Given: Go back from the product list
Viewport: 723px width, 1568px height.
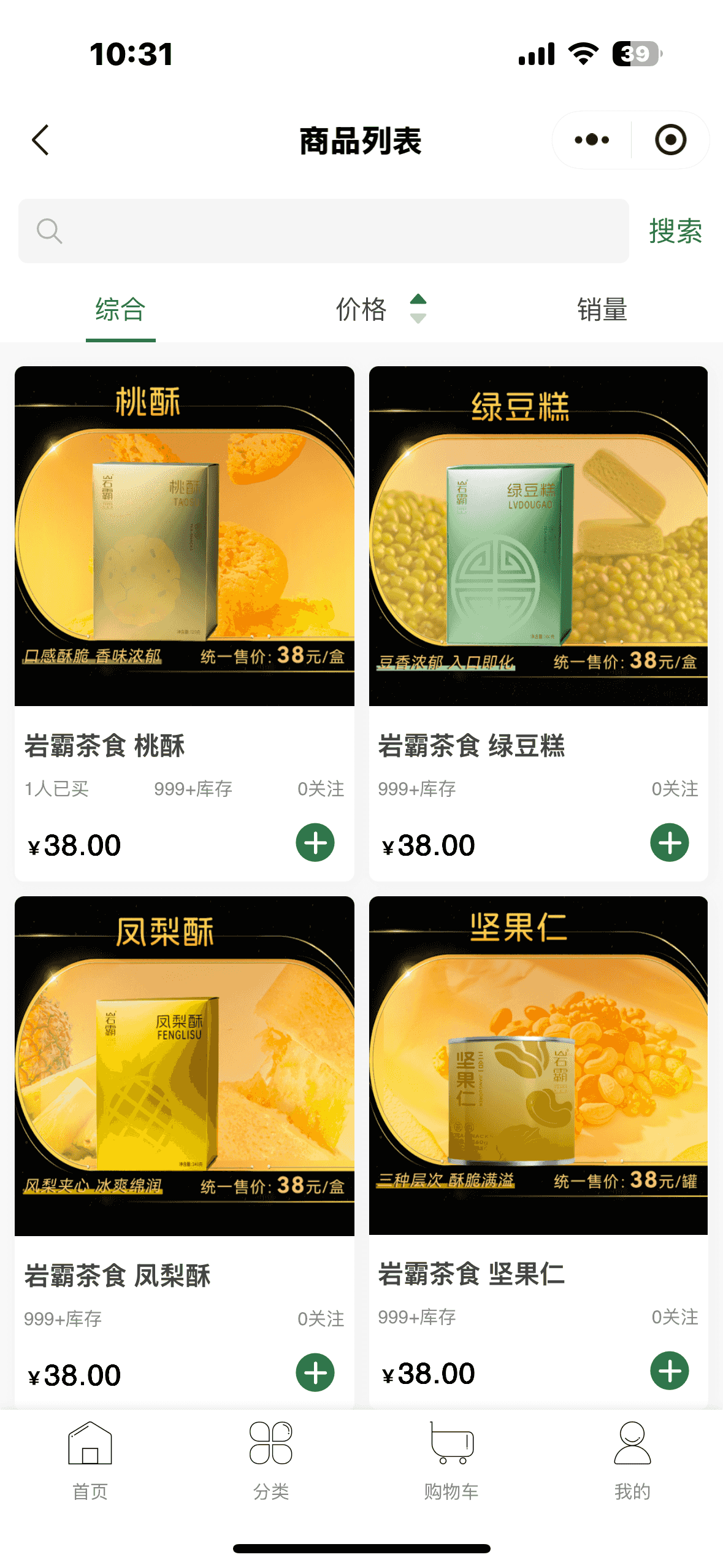Looking at the screenshot, I should coord(40,140).
